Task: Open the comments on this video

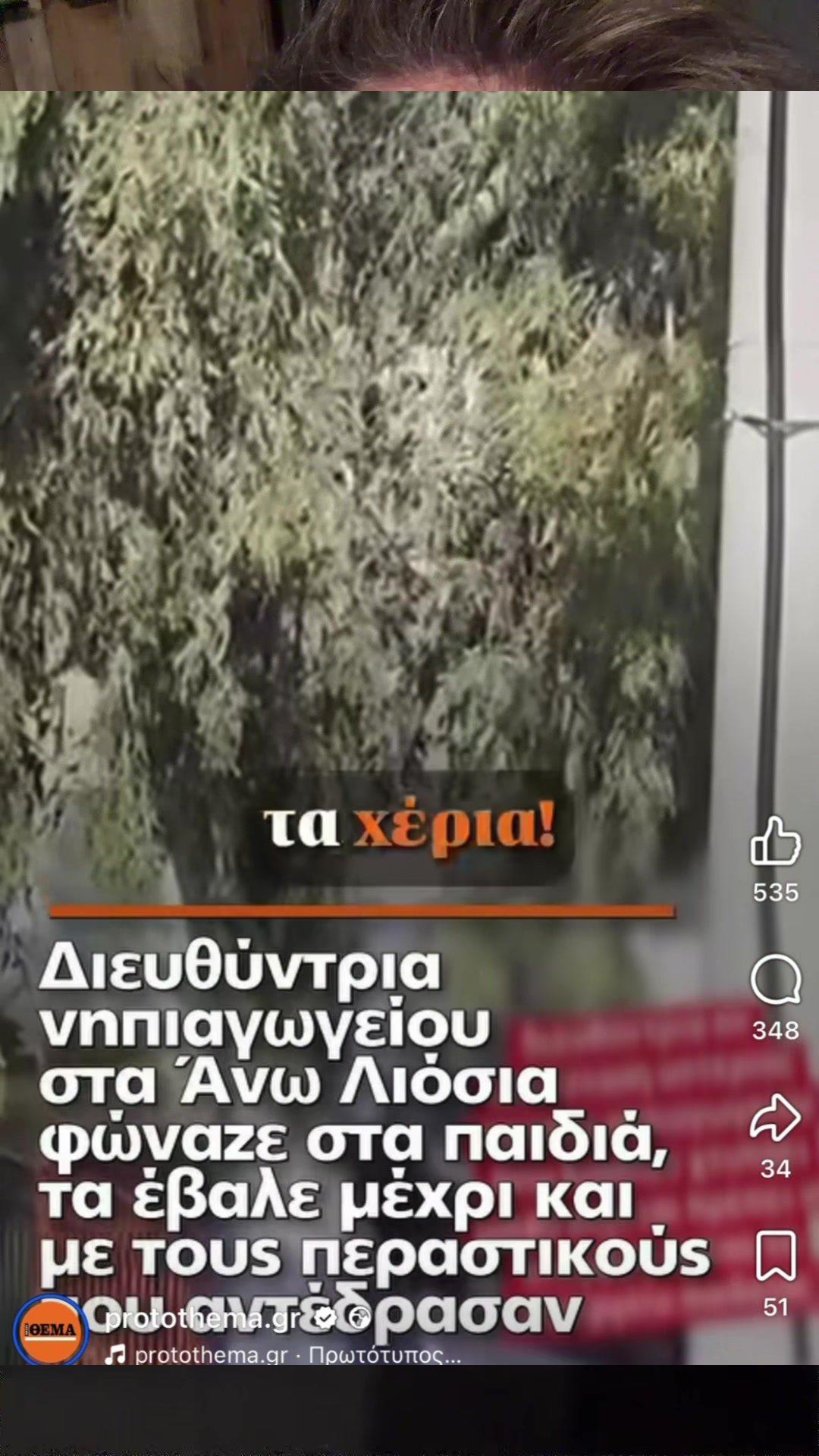Action: 775,980
